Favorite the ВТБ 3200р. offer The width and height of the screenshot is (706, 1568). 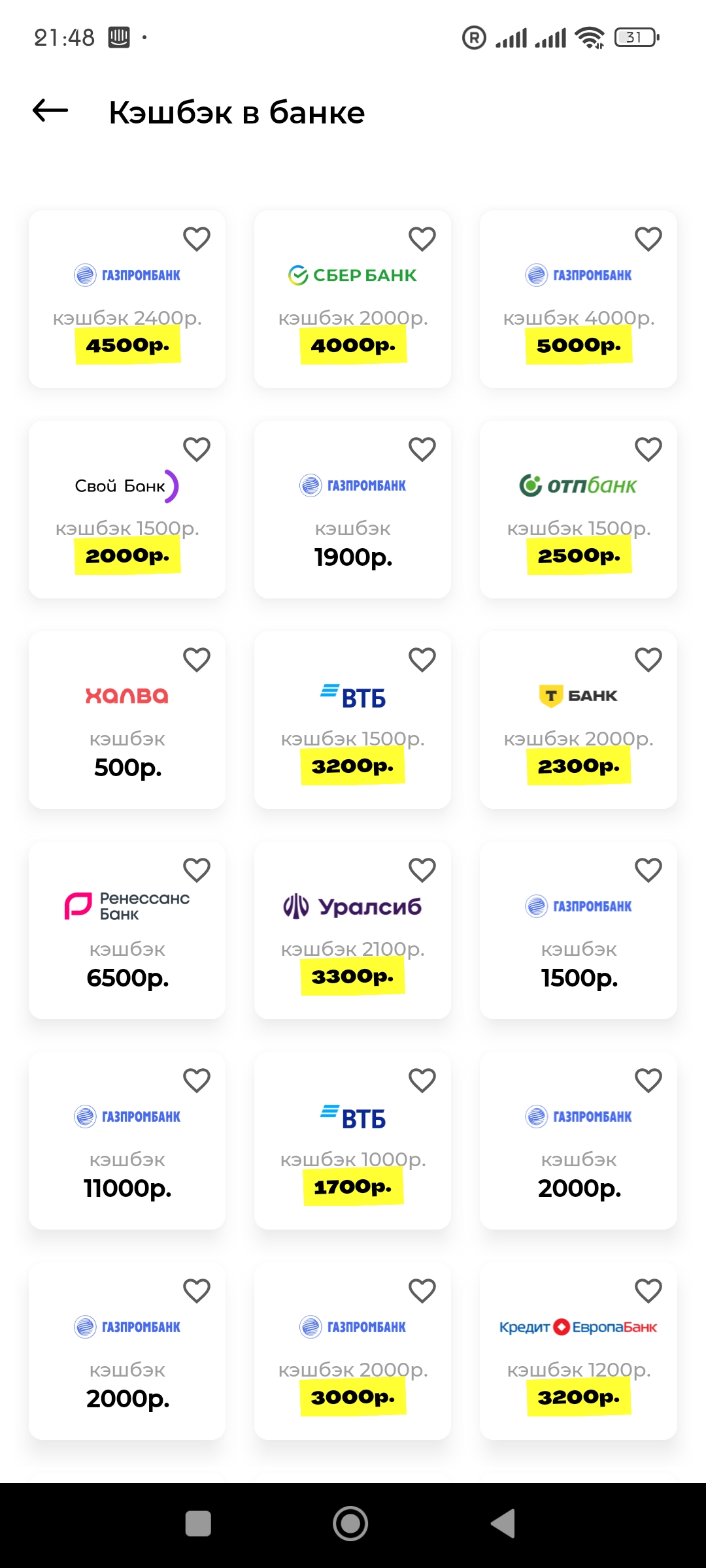coord(422,660)
